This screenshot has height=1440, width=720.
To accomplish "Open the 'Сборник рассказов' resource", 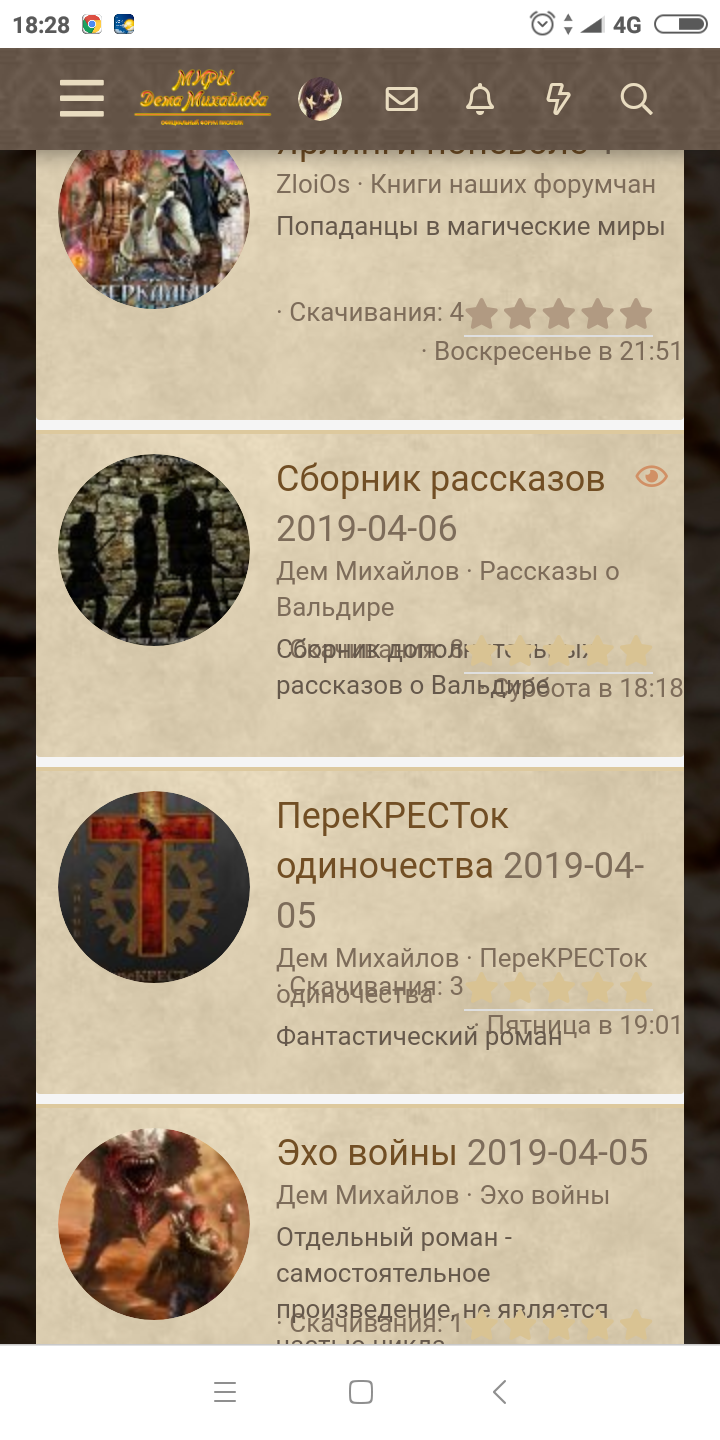I will coord(440,479).
